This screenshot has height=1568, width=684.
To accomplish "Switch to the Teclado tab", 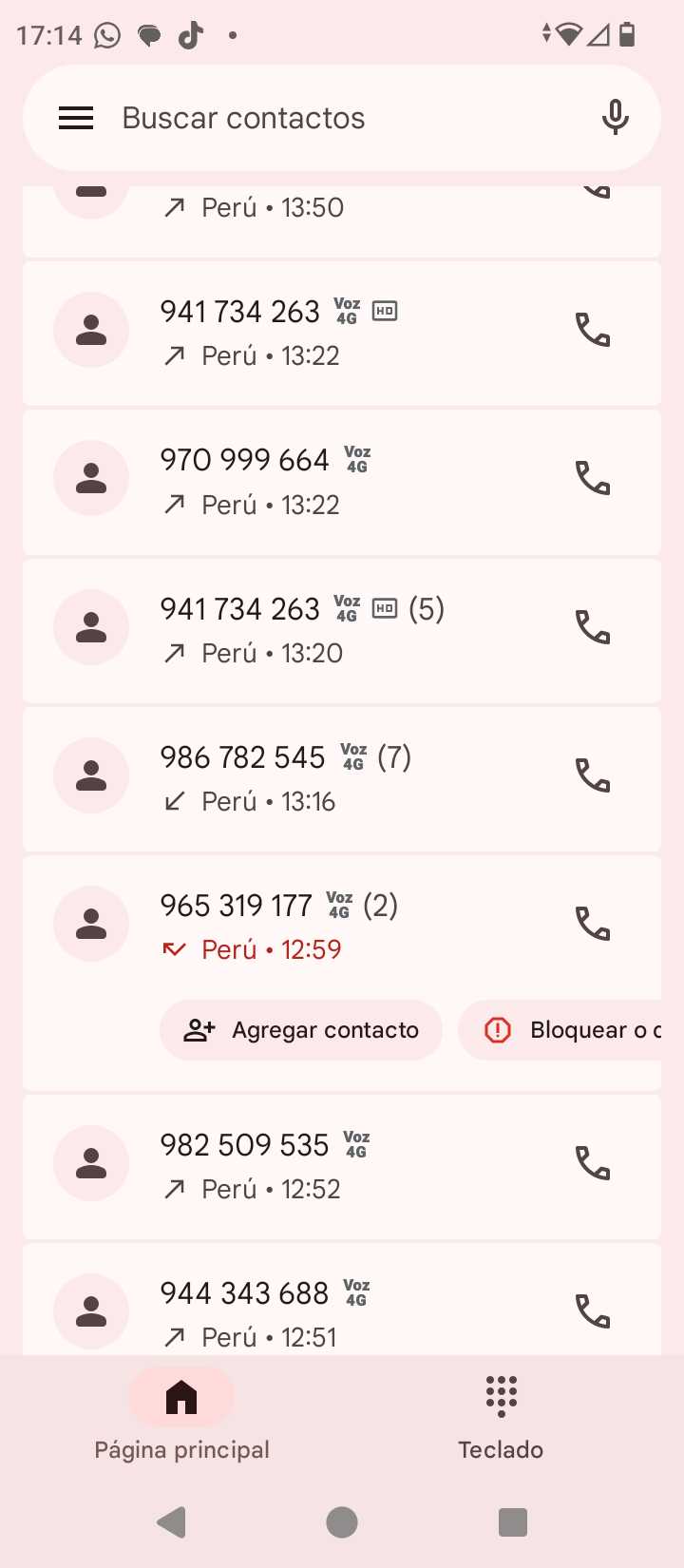I will (501, 1416).
